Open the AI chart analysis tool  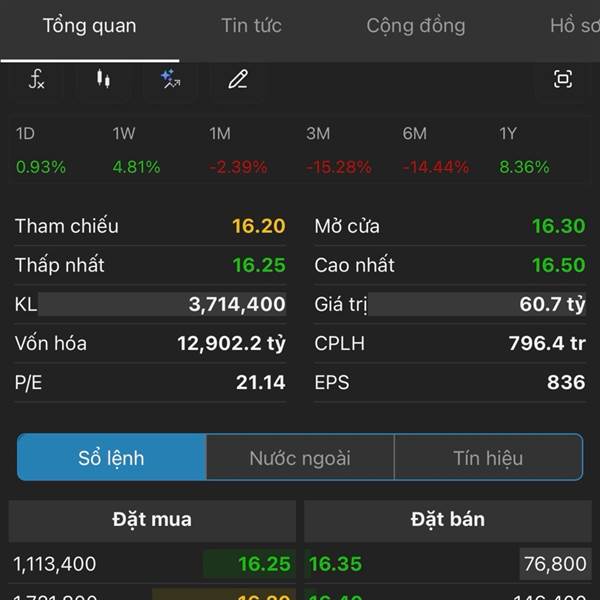tap(170, 80)
